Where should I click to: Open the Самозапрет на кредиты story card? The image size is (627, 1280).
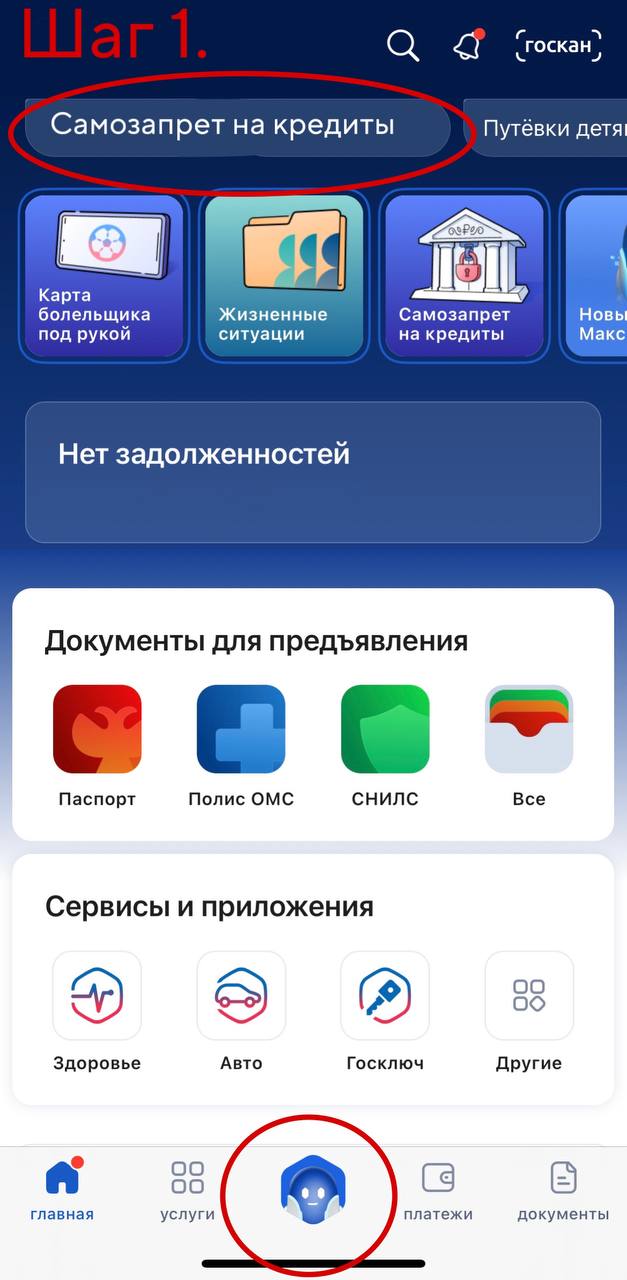tap(464, 276)
